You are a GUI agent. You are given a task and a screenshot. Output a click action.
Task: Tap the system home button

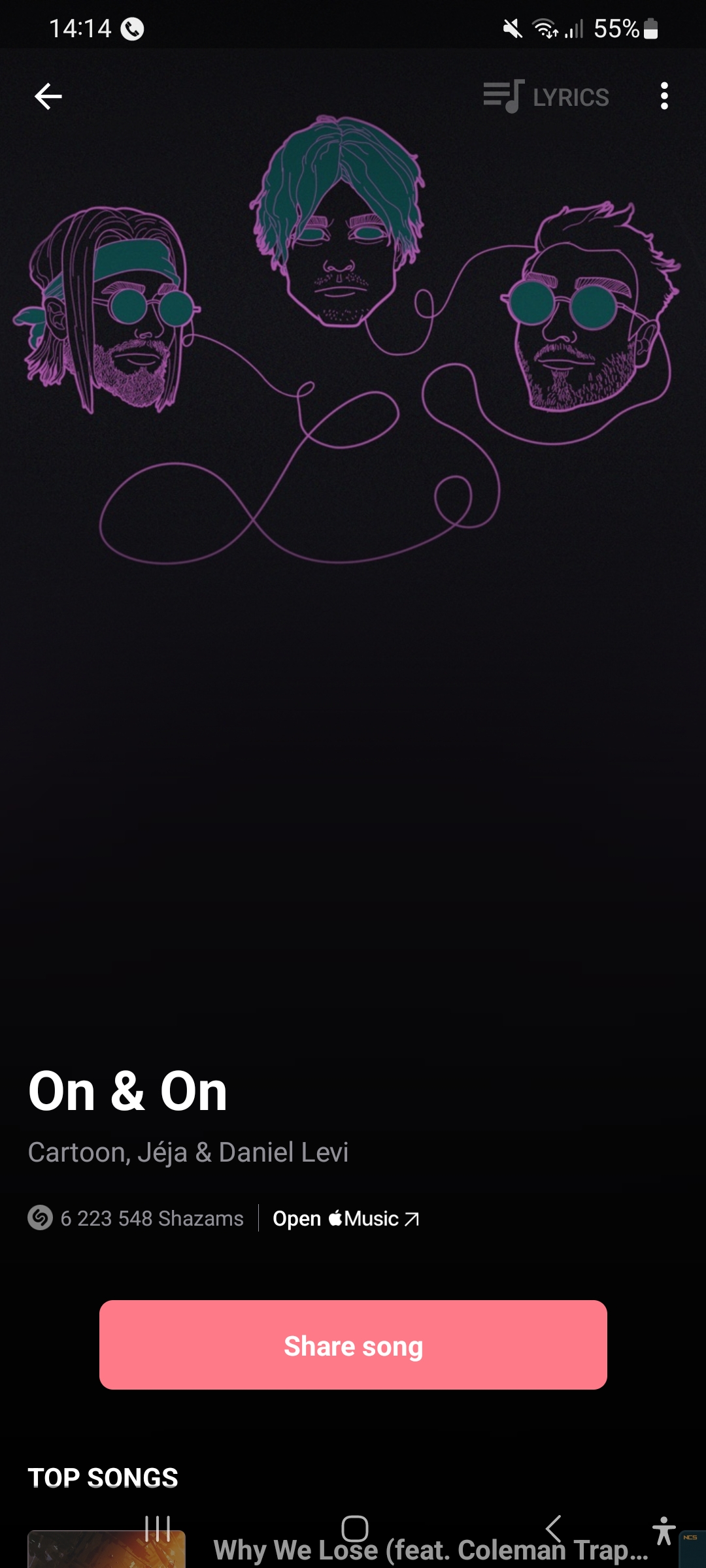(354, 1528)
